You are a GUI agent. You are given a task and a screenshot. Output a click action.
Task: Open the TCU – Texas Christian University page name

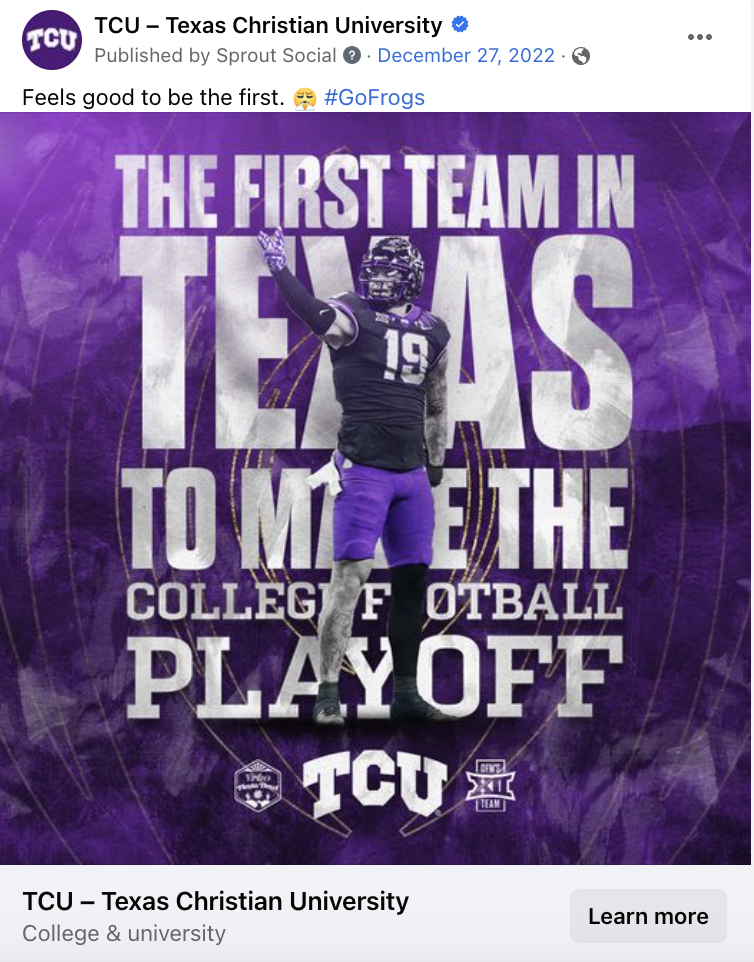(x=268, y=25)
